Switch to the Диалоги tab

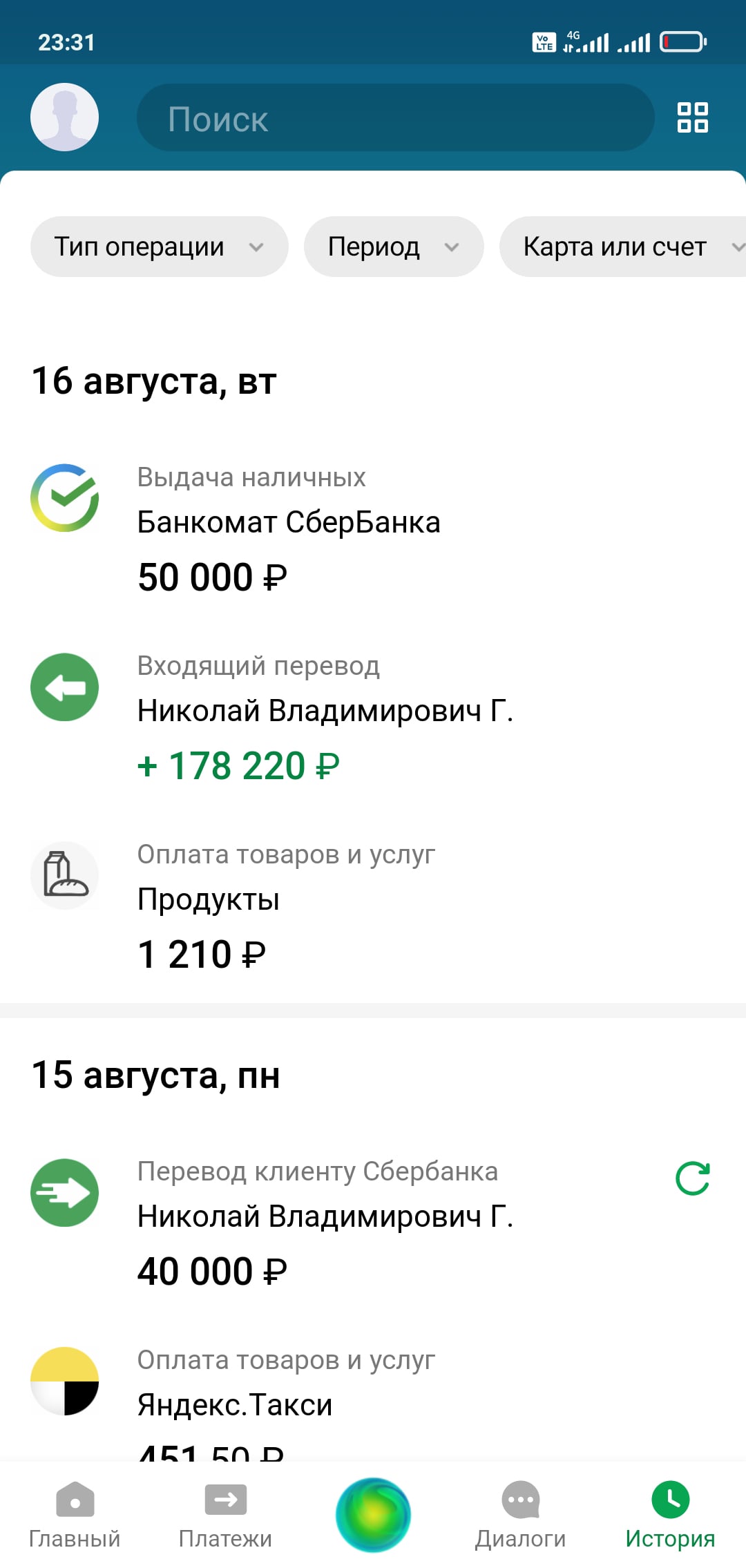tap(520, 1516)
